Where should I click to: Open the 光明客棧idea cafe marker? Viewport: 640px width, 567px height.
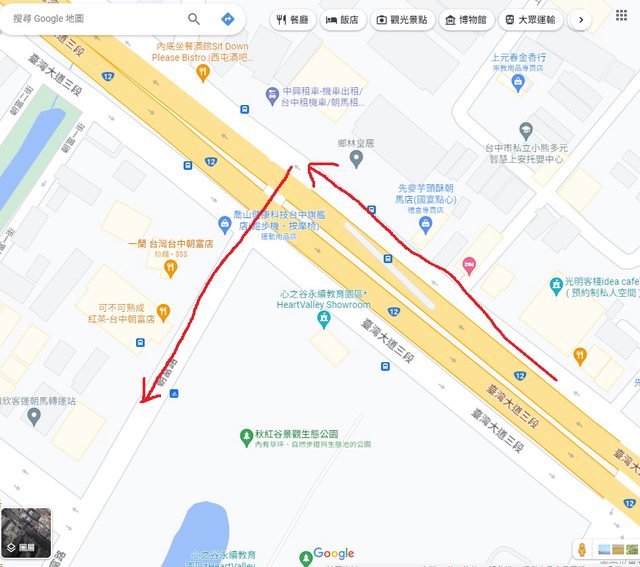click(x=557, y=287)
